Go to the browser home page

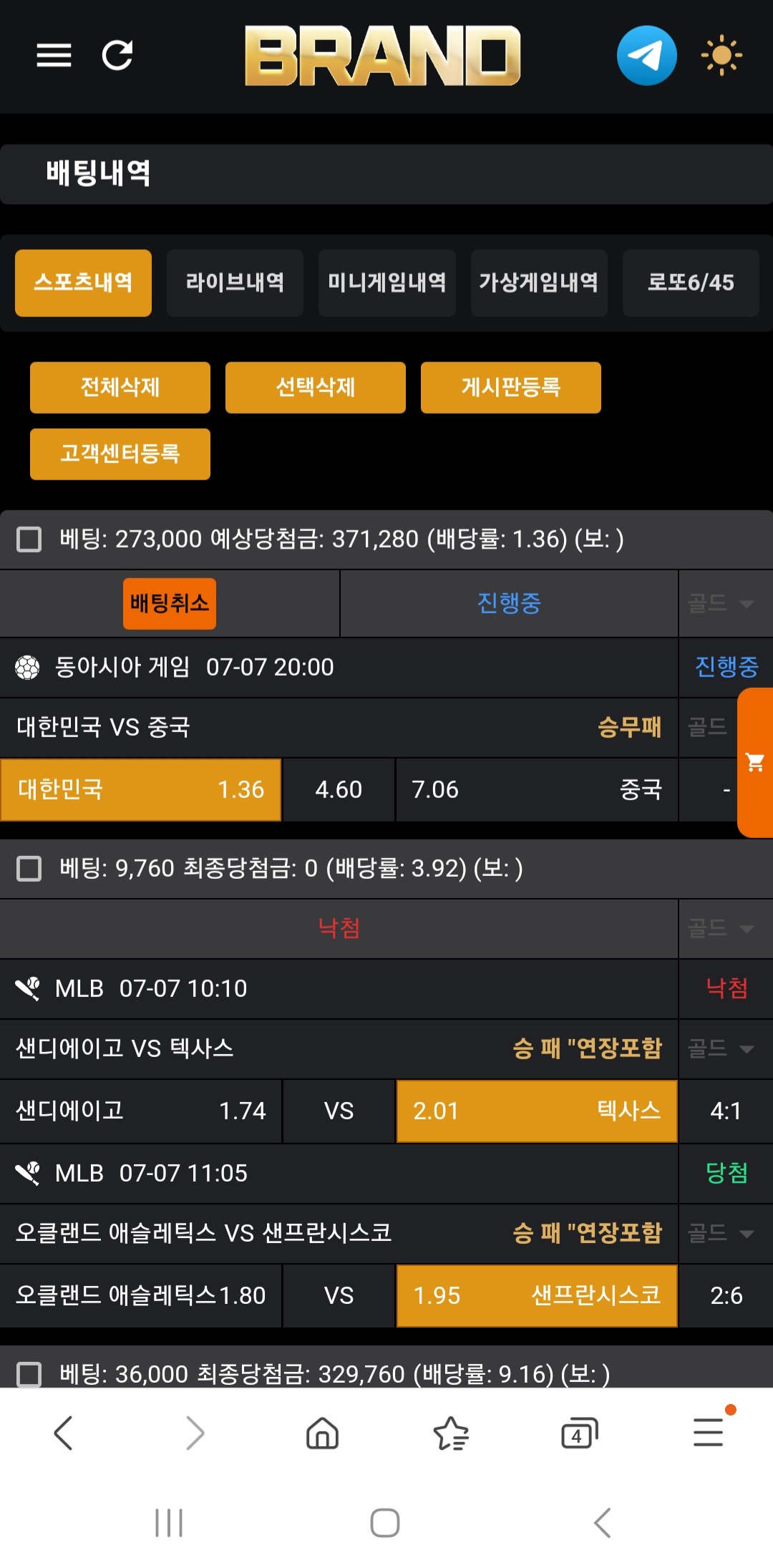(322, 1433)
